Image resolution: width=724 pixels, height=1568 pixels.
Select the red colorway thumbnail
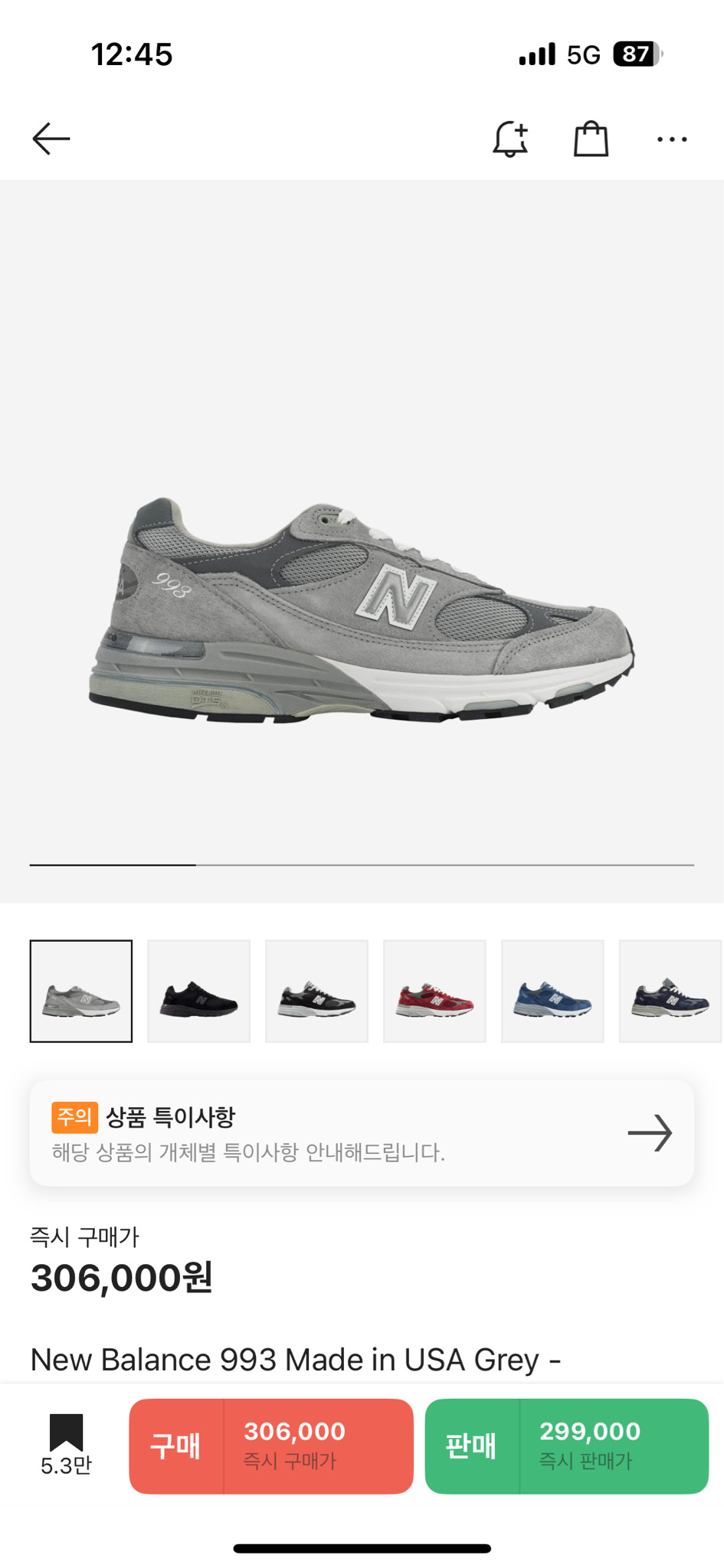point(434,991)
